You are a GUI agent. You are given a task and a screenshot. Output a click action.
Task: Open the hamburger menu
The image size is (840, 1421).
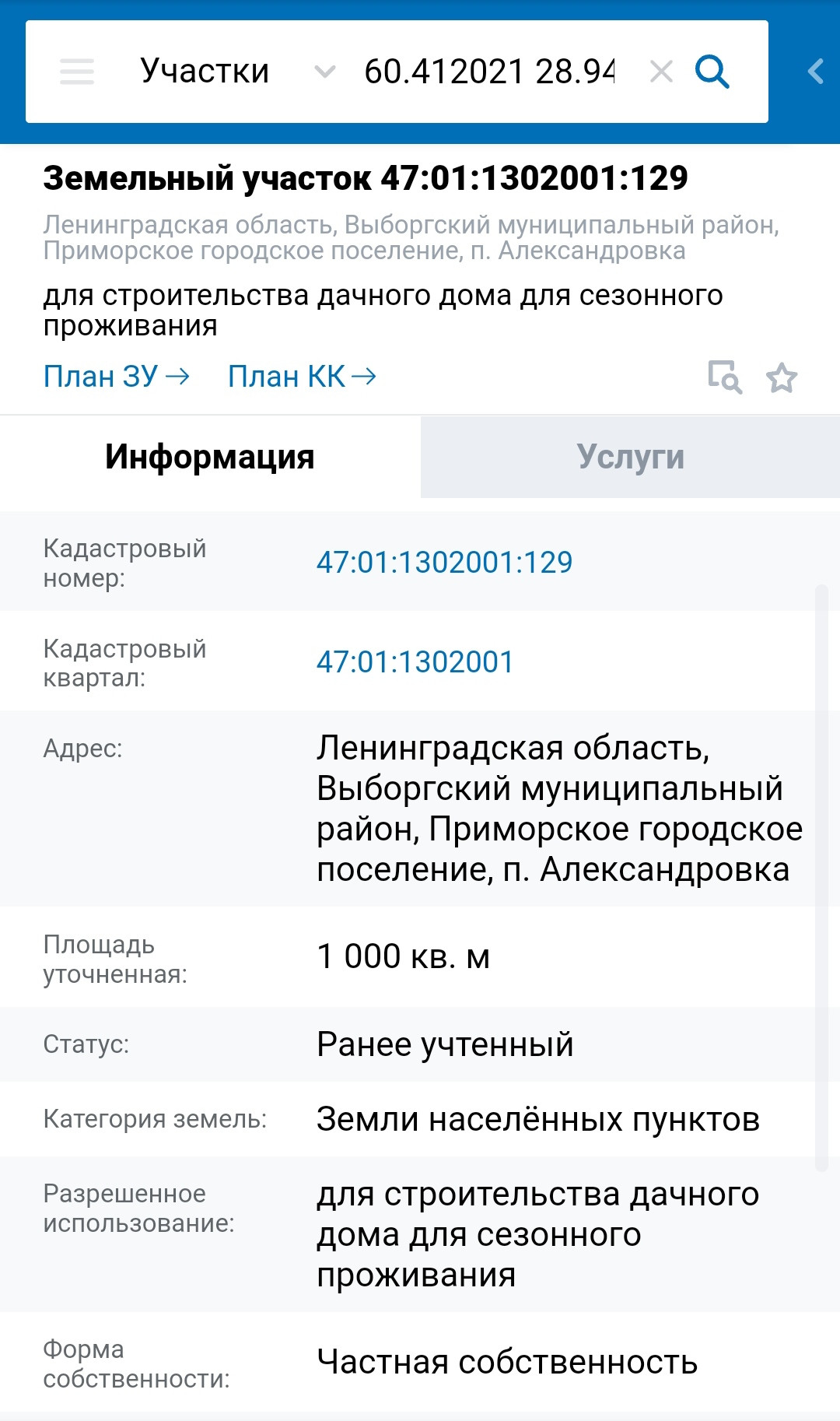click(x=77, y=72)
